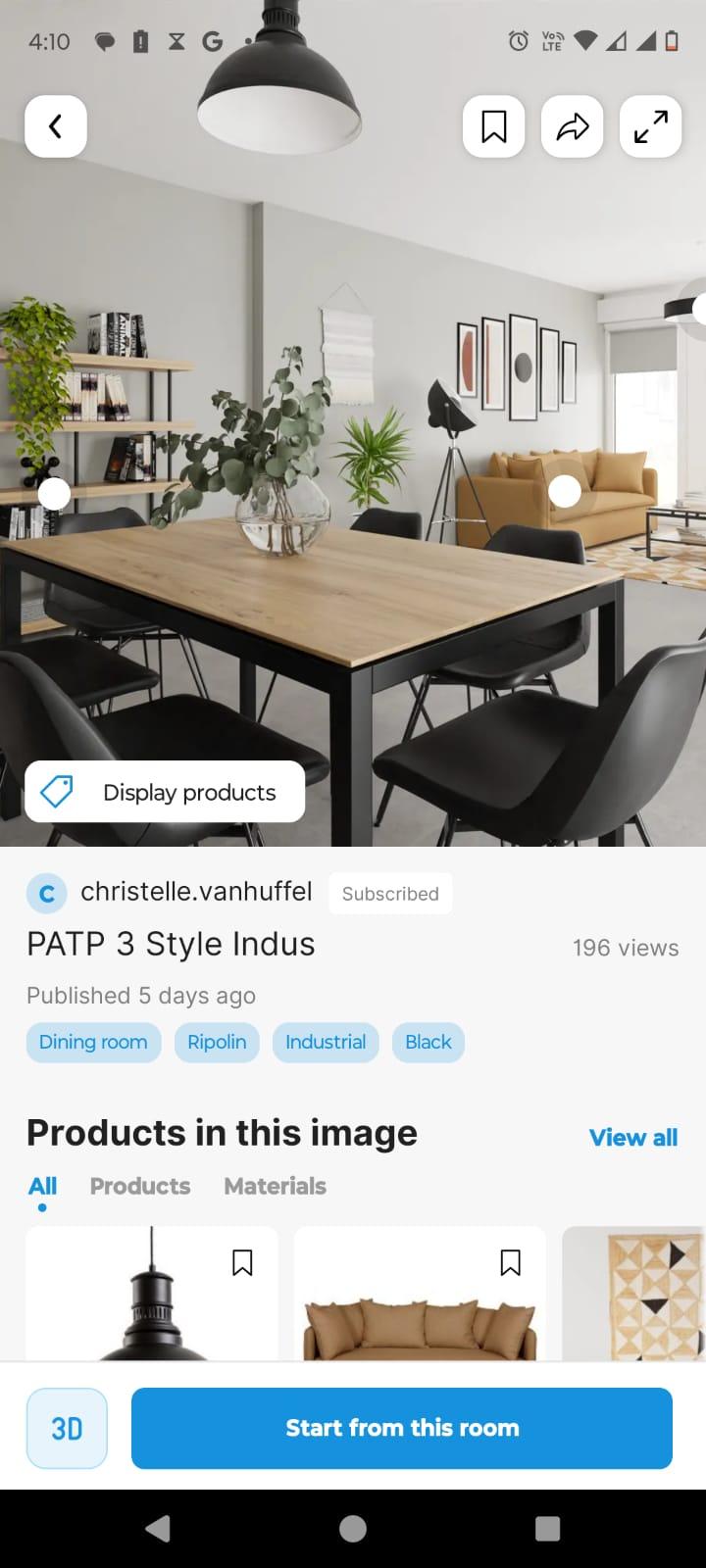Share this room design
Viewport: 706px width, 1568px height.
[572, 126]
